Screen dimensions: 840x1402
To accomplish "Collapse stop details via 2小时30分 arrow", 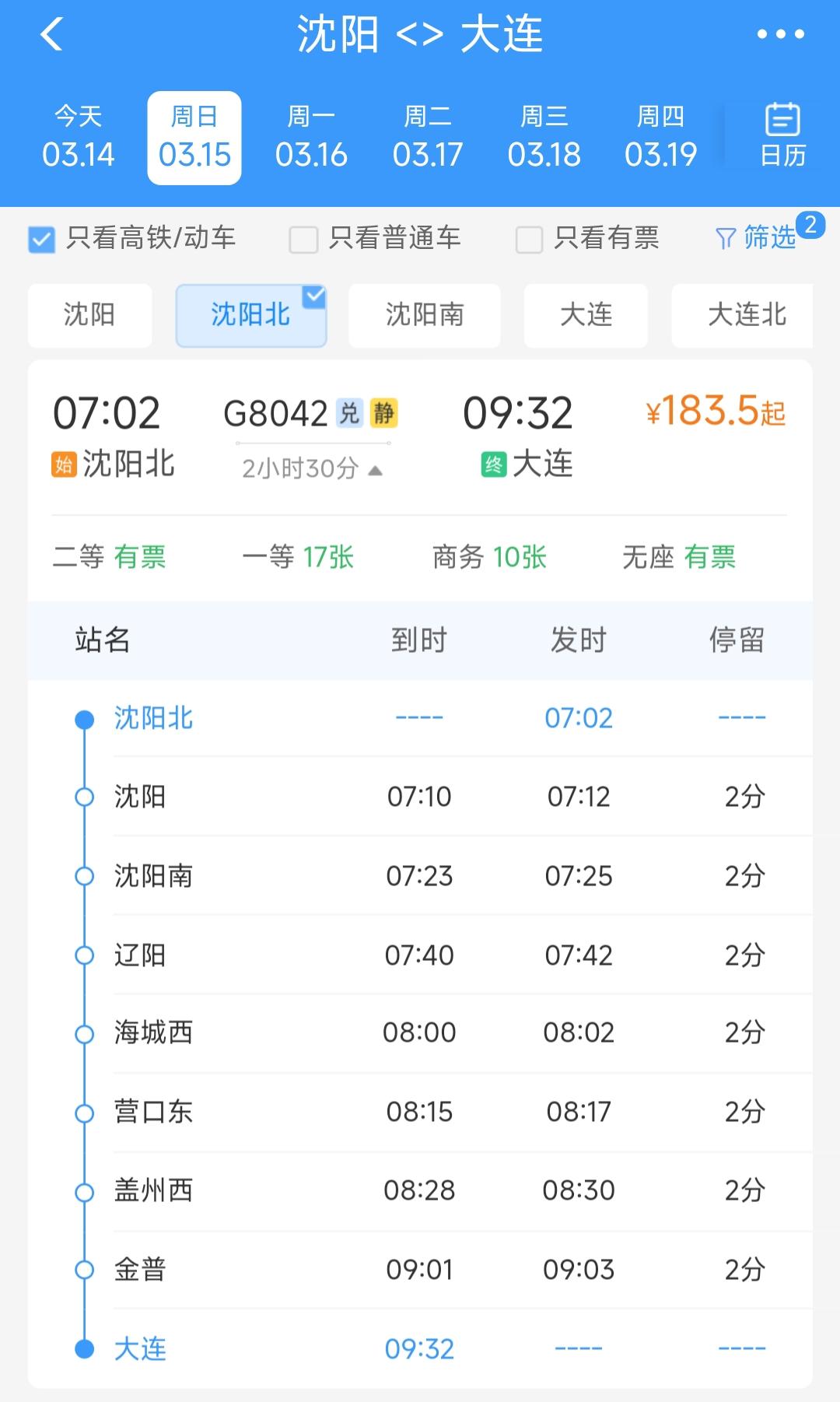I will click(x=375, y=470).
